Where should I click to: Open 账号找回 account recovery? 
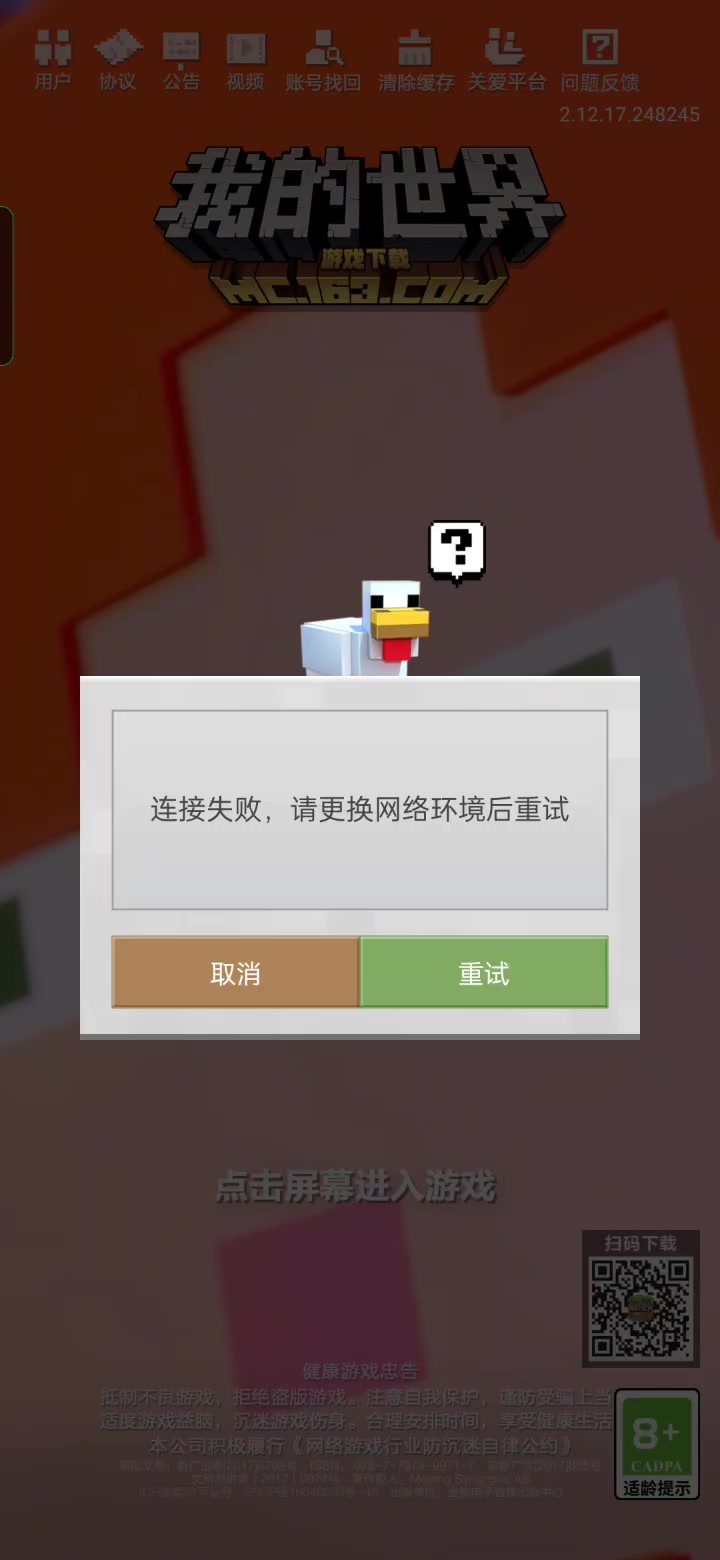click(323, 60)
